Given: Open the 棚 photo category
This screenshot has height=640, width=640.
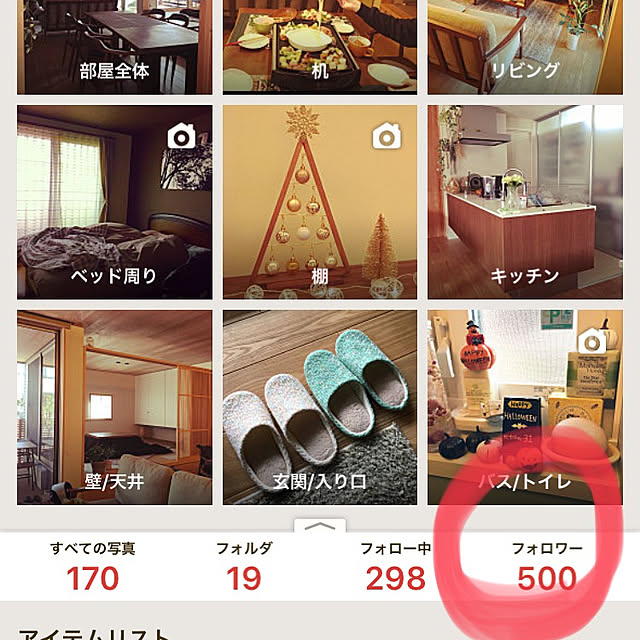Looking at the screenshot, I should click(320, 200).
